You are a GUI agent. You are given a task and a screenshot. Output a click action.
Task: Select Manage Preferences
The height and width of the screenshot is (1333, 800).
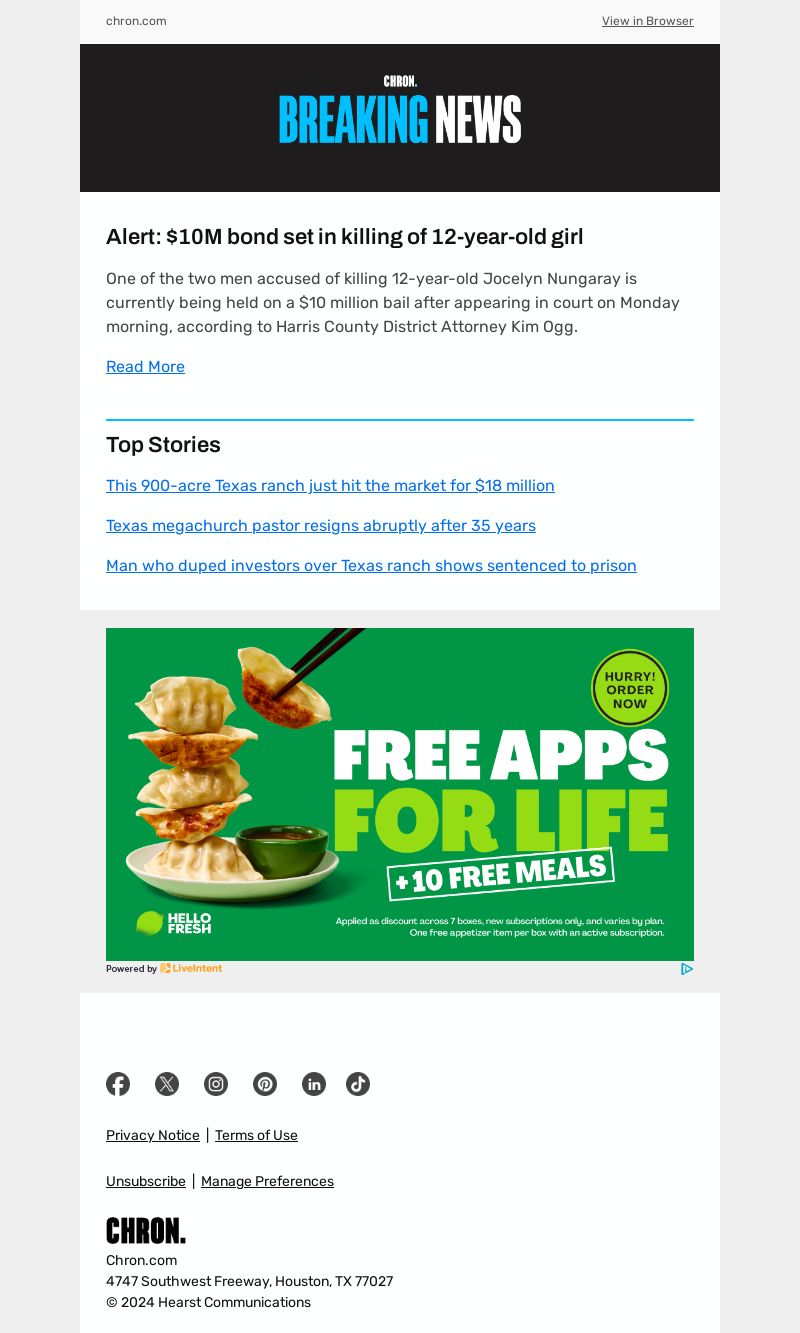click(267, 1182)
